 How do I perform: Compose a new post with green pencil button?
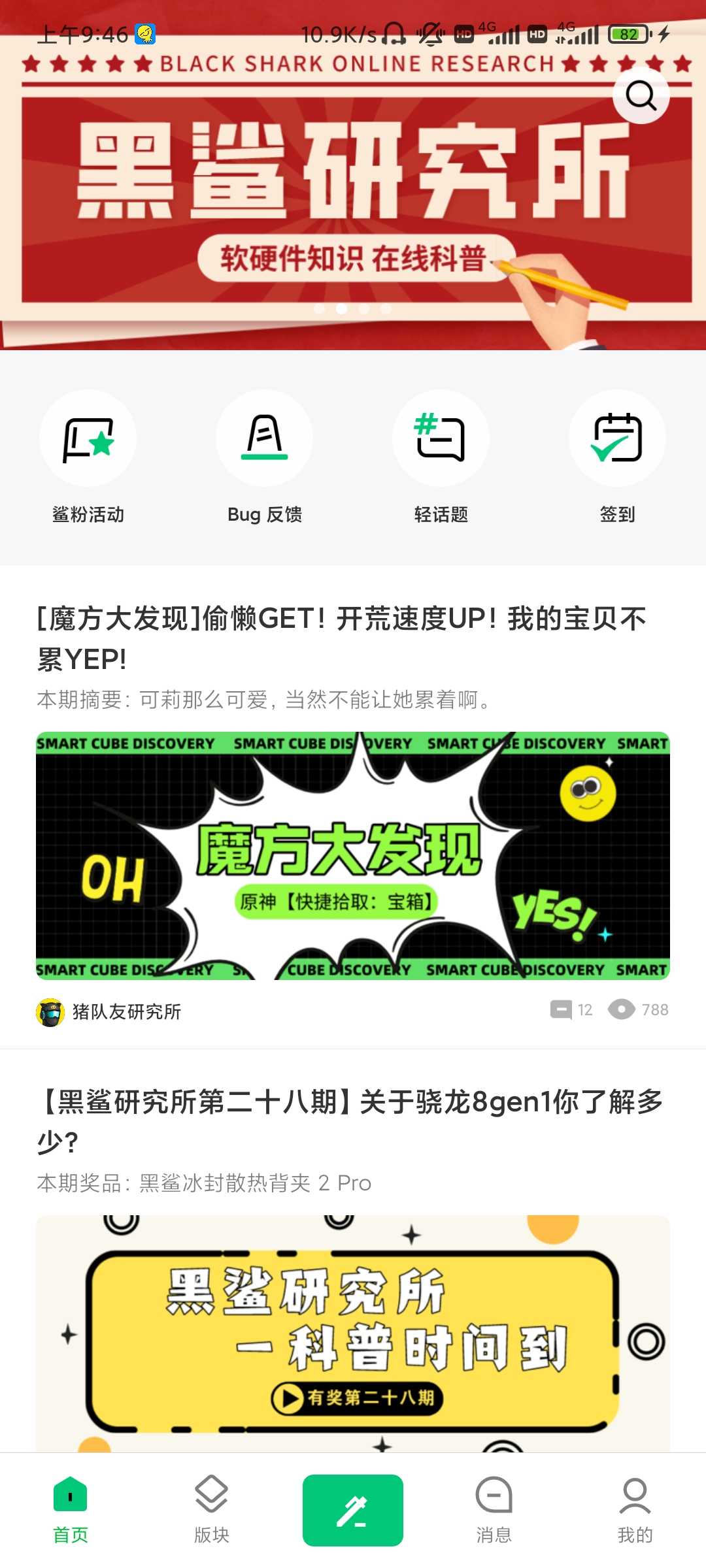353,1511
